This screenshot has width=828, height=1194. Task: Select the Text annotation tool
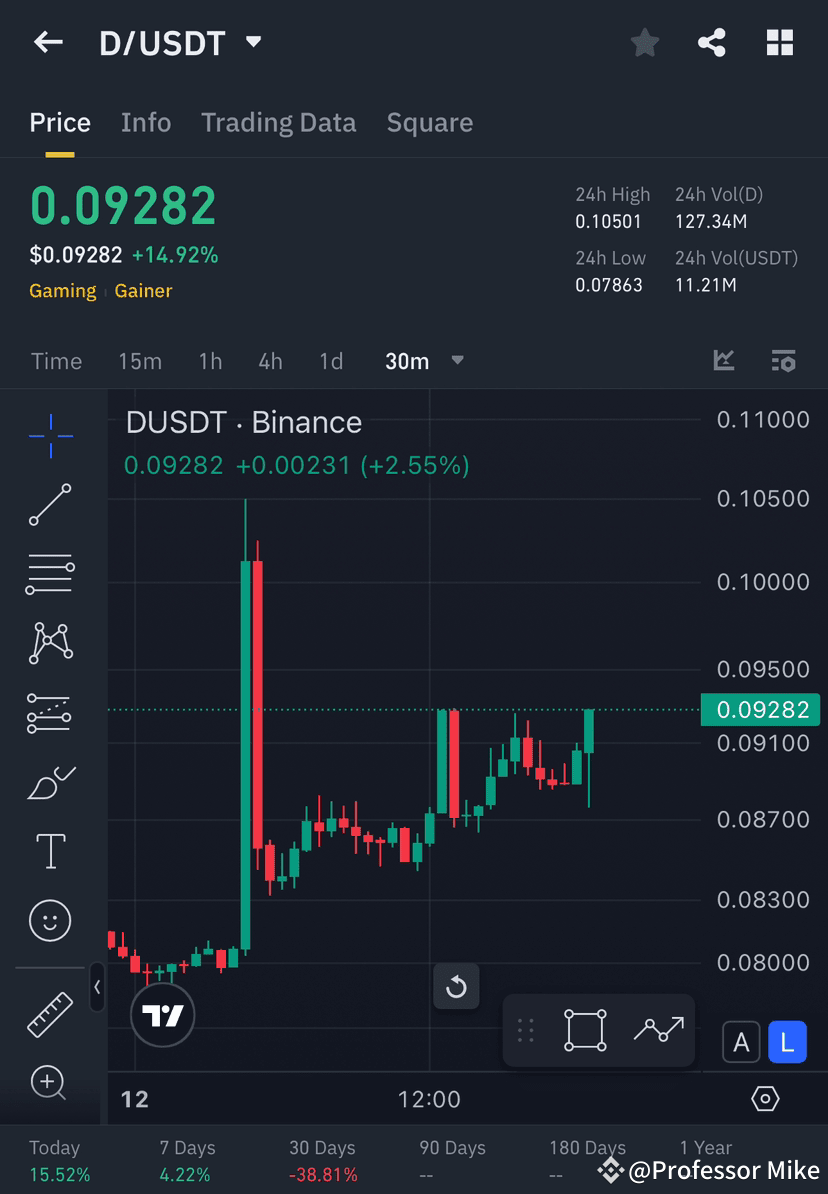tap(50, 850)
